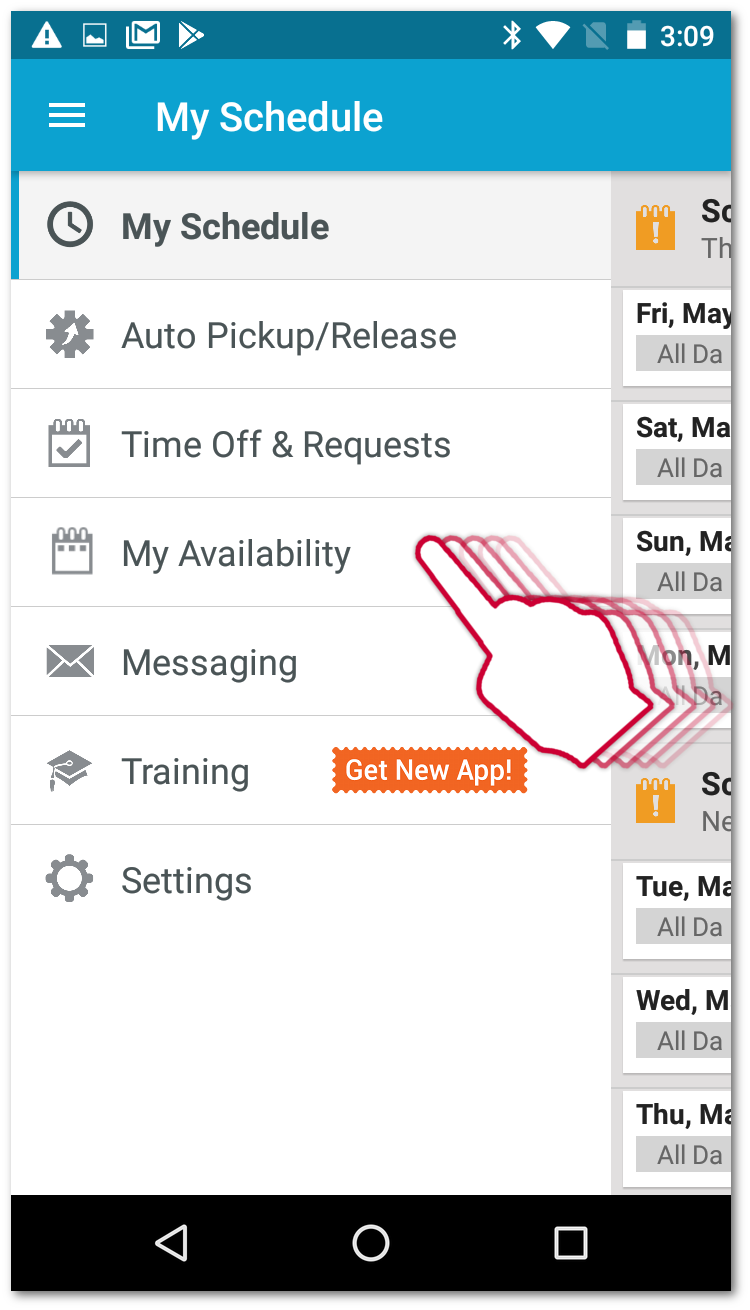Viewport: 750px width, 1310px height.
Task: Tap the Android back button
Action: click(172, 1243)
